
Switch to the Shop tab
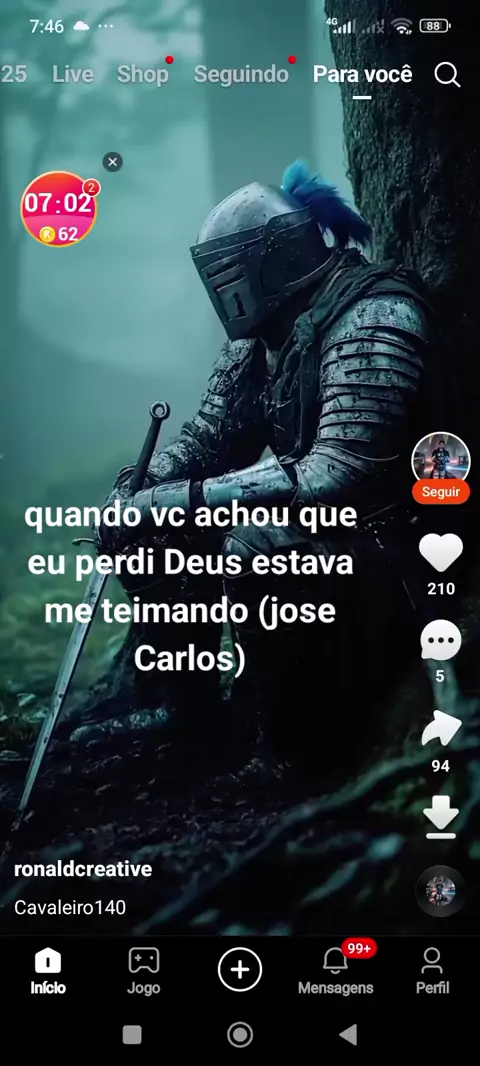tap(142, 74)
